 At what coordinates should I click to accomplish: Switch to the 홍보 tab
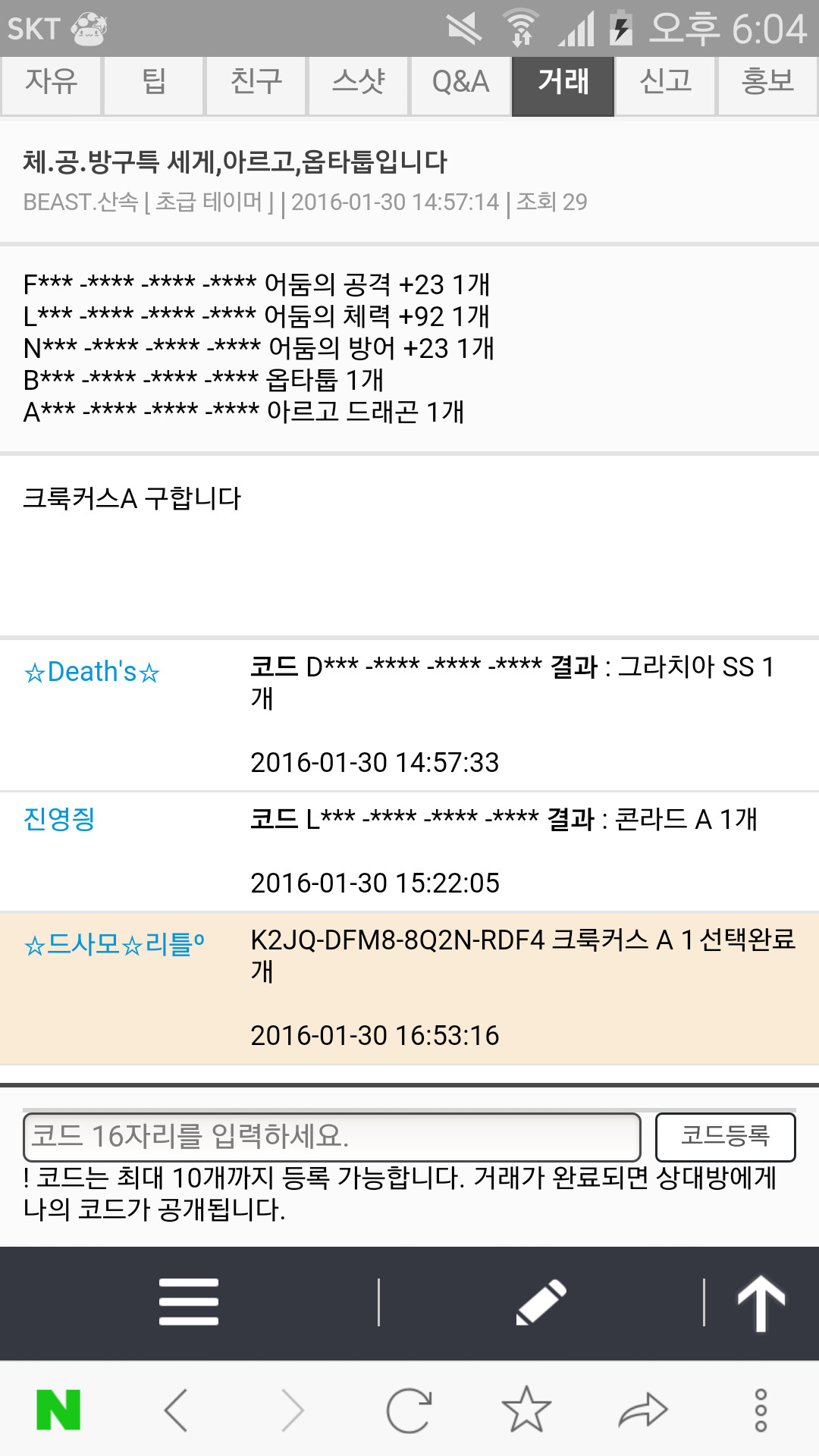(x=767, y=82)
